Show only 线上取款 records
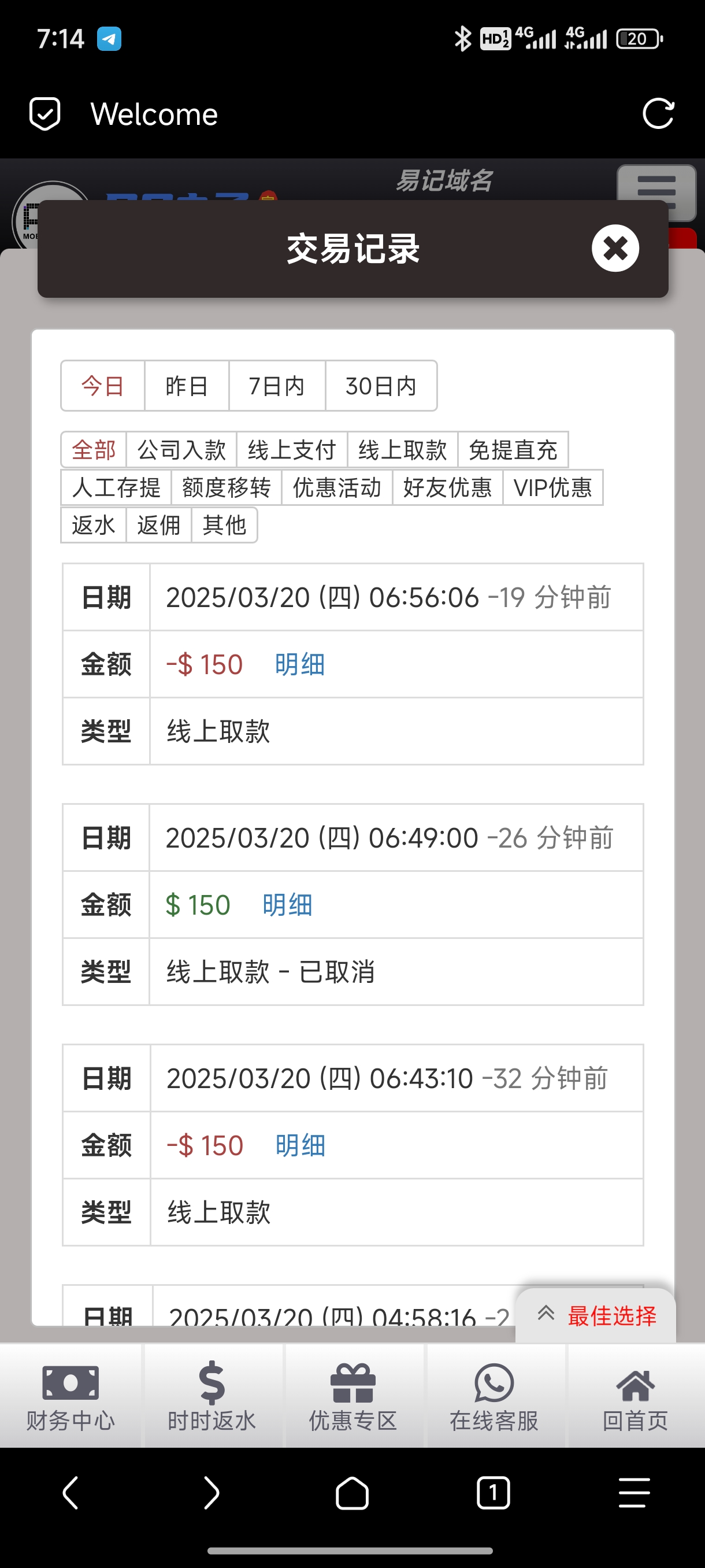 (x=403, y=450)
